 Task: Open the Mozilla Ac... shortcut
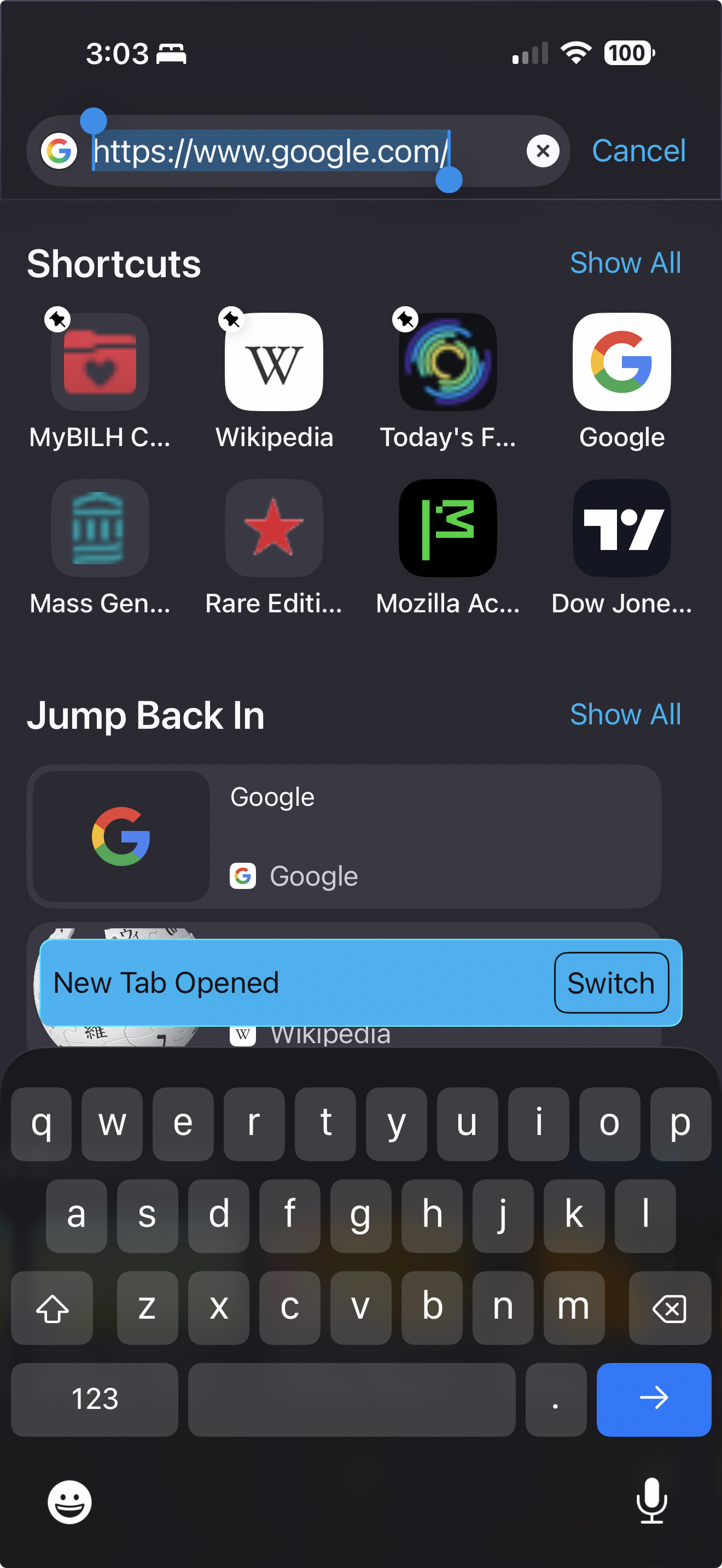pyautogui.click(x=447, y=528)
